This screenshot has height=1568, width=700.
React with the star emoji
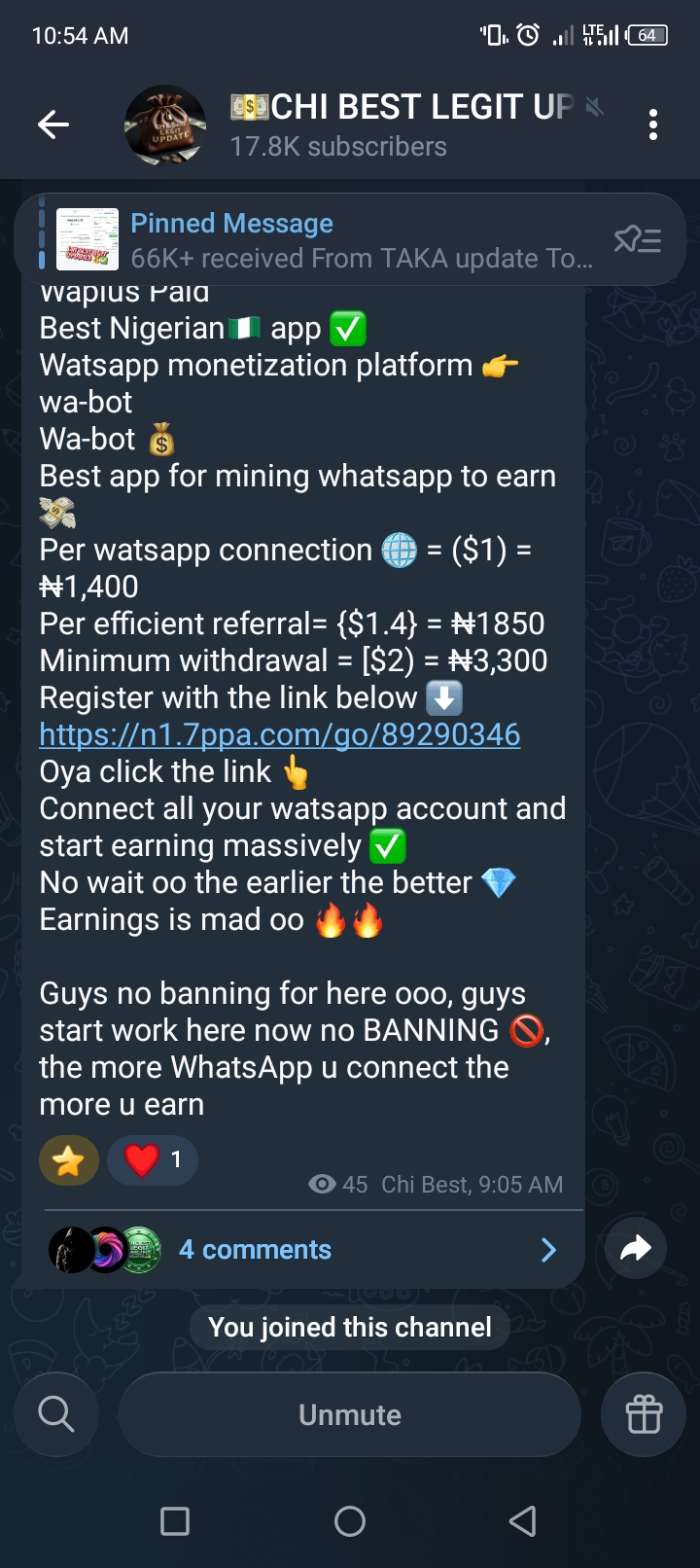click(x=69, y=1160)
